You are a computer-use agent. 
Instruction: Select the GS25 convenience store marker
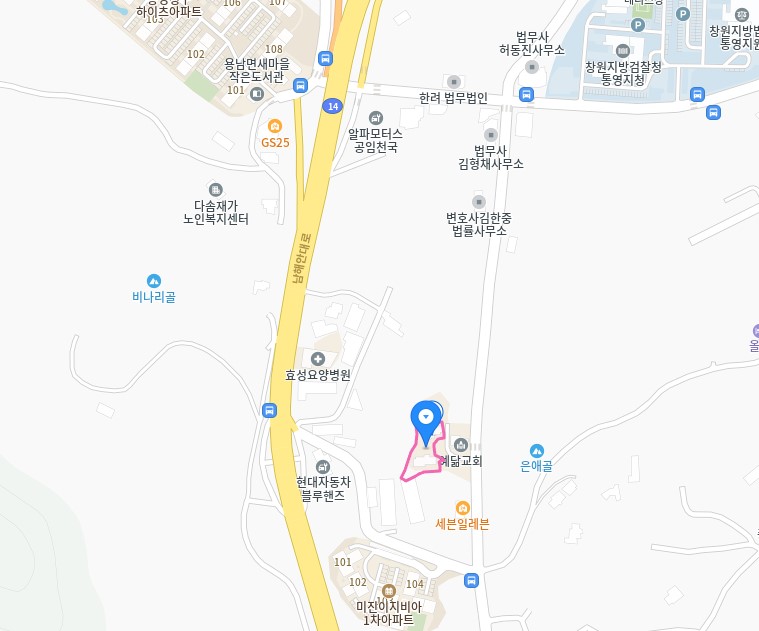click(x=275, y=126)
